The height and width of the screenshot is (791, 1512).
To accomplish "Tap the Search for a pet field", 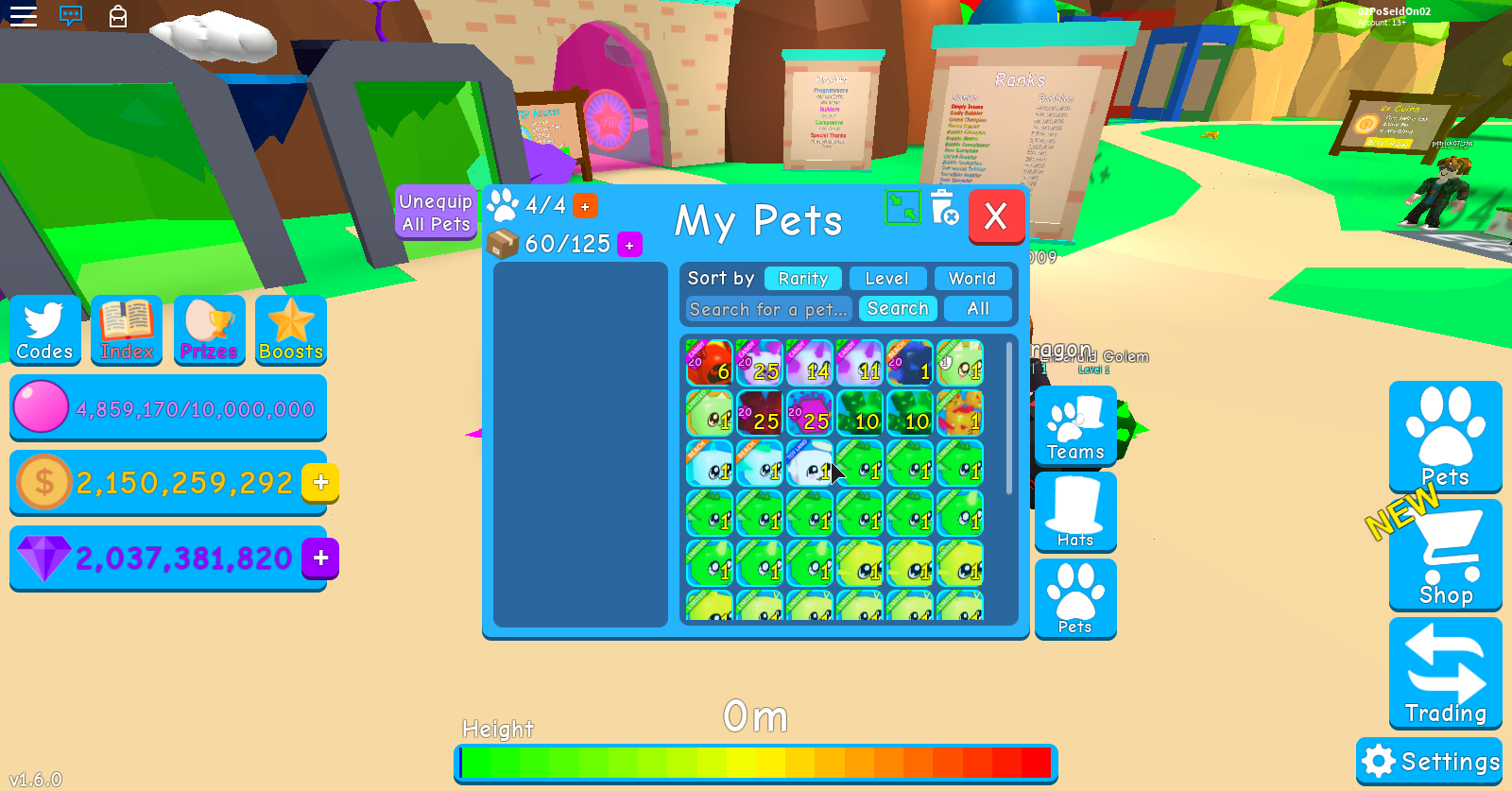I will click(768, 309).
